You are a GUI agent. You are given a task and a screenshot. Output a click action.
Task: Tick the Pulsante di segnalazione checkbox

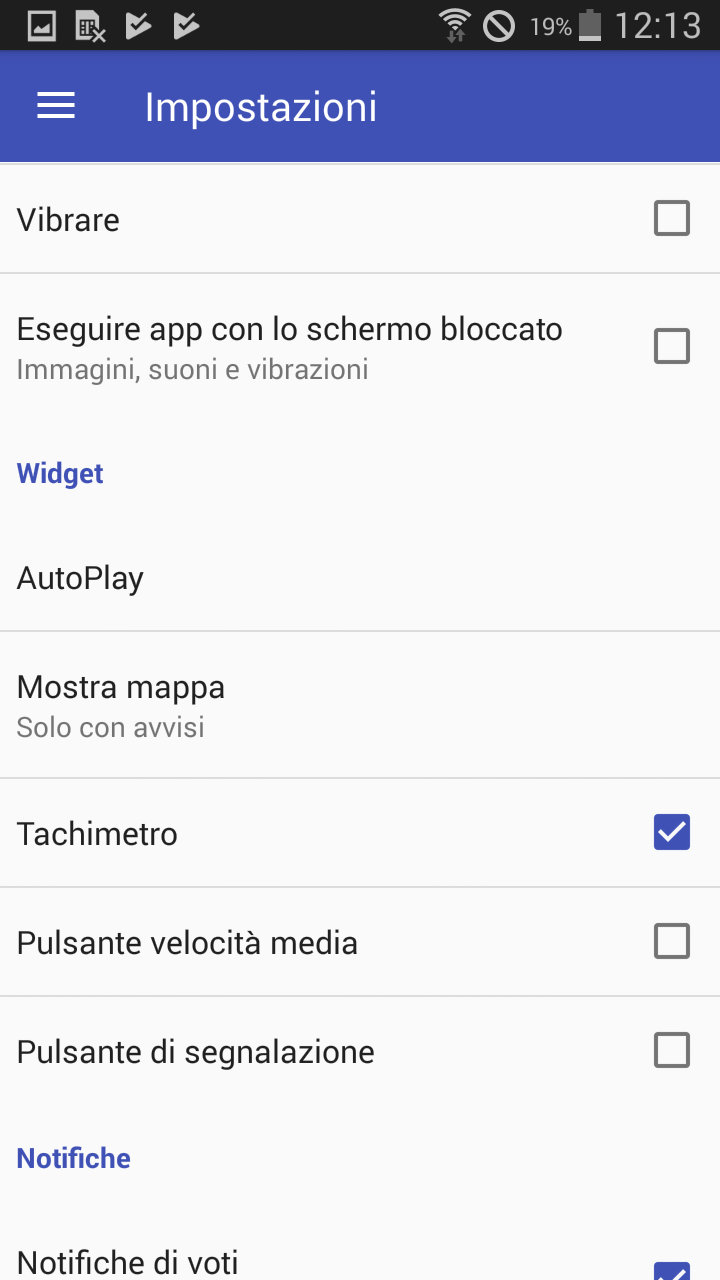(x=672, y=1050)
